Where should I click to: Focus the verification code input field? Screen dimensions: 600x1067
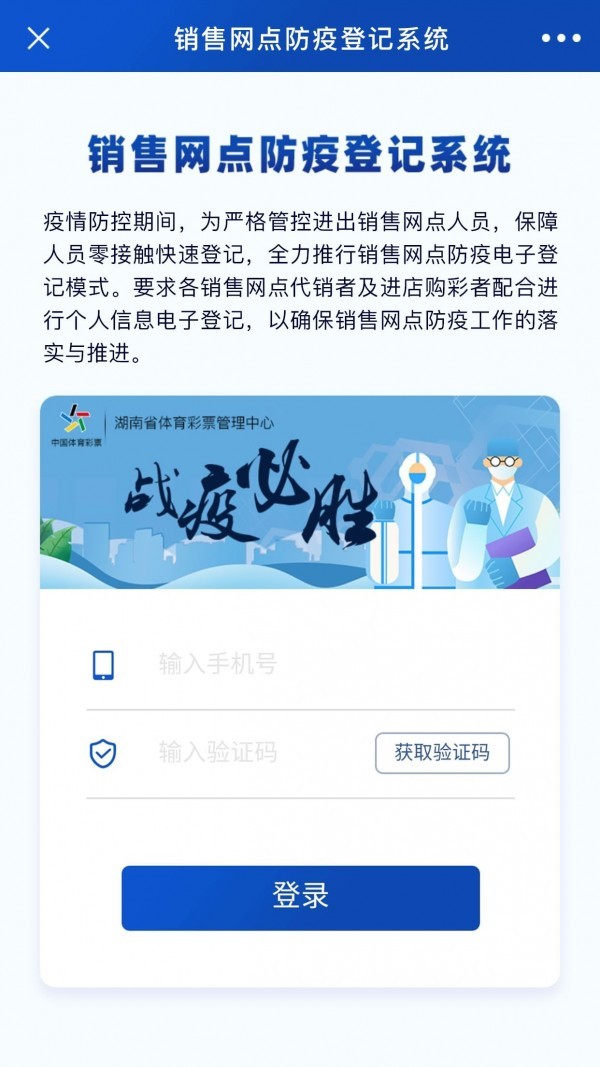click(260, 753)
